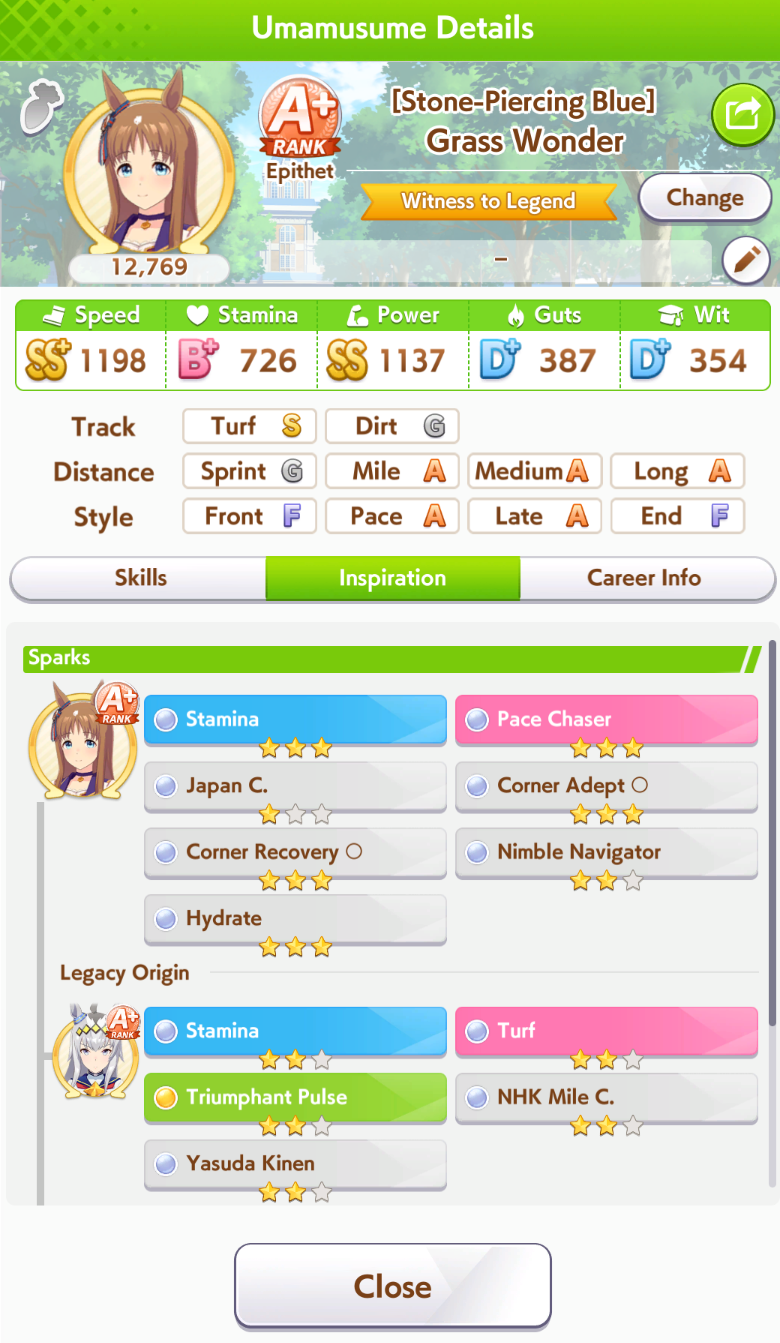Screen dimensions: 780x1343
Task: Switch to the Skills tab
Action: pos(140,578)
